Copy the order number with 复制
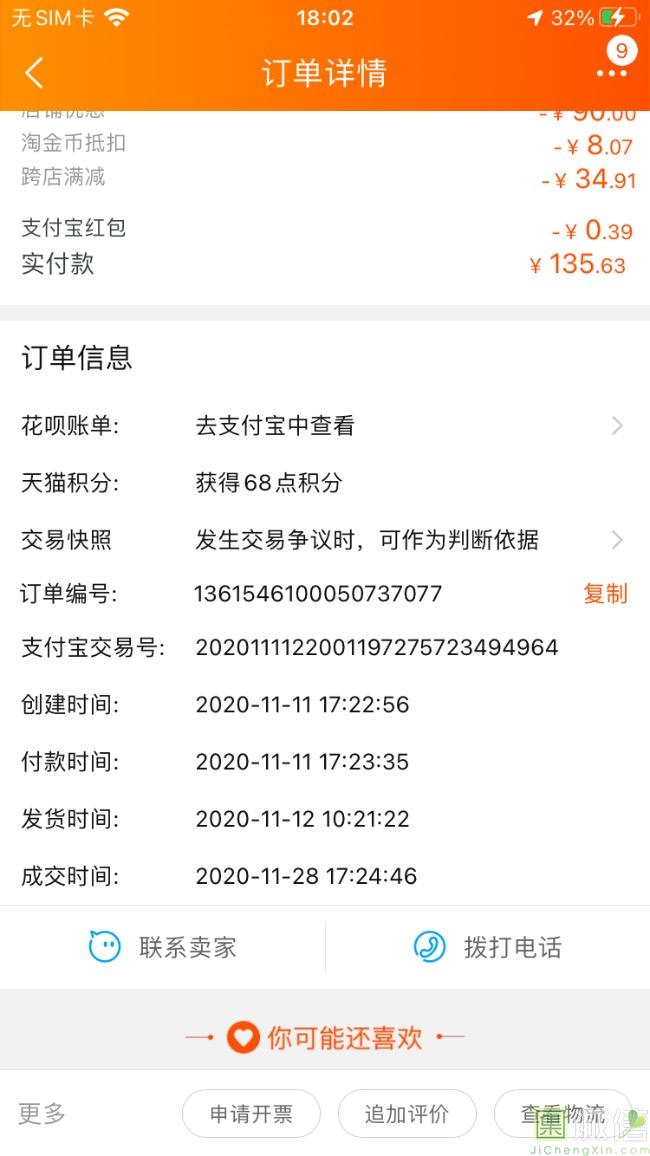 tap(605, 593)
